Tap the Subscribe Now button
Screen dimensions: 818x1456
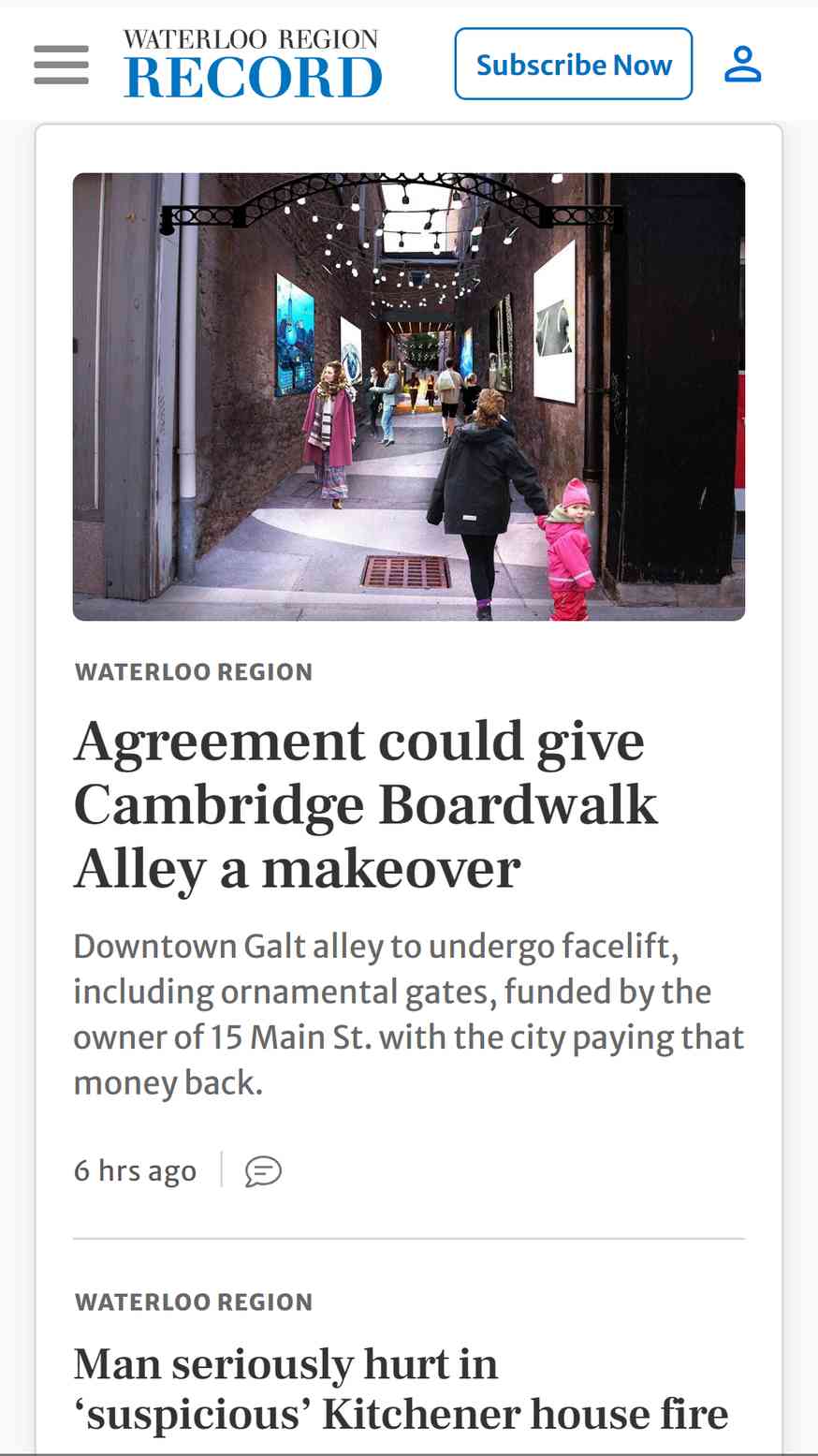pos(573,65)
